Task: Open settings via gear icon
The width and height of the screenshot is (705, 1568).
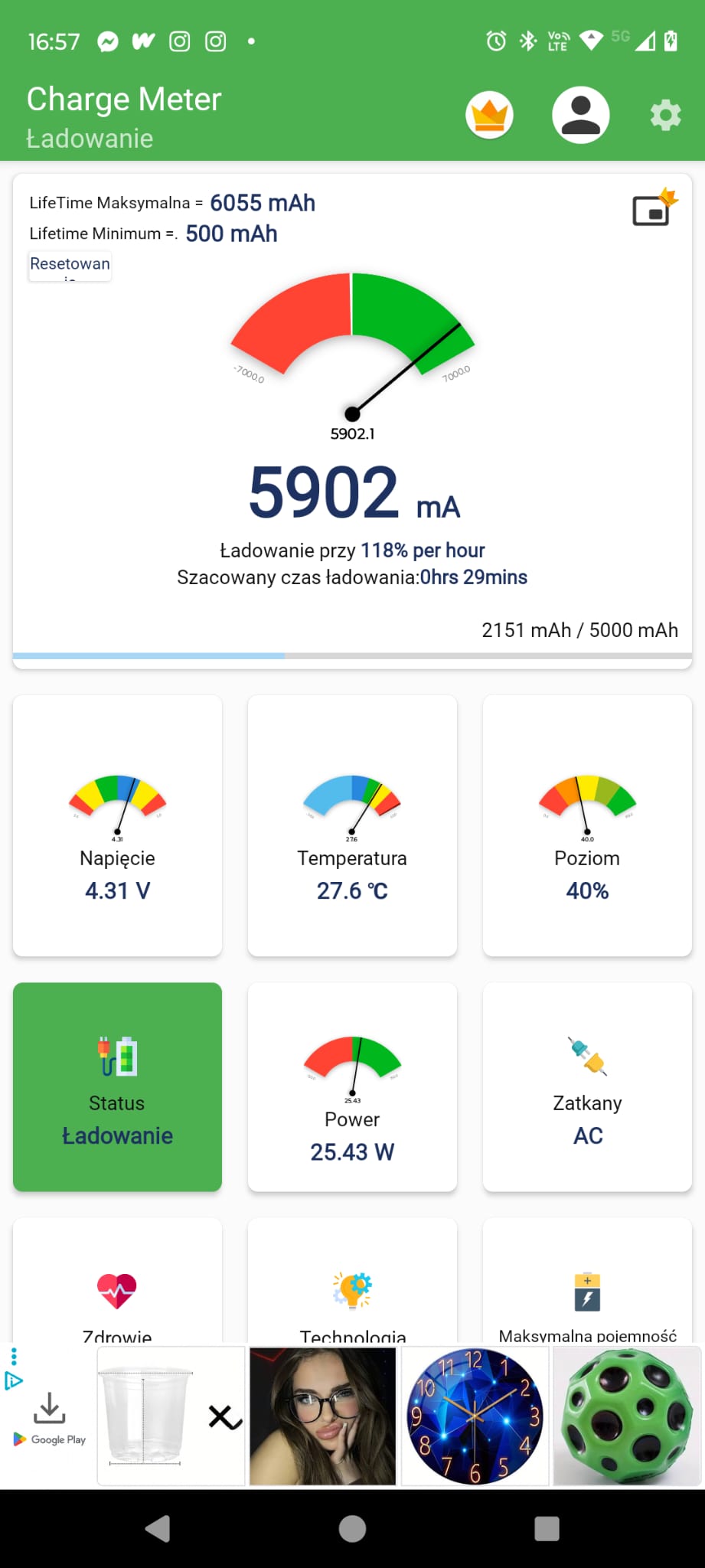Action: point(665,116)
